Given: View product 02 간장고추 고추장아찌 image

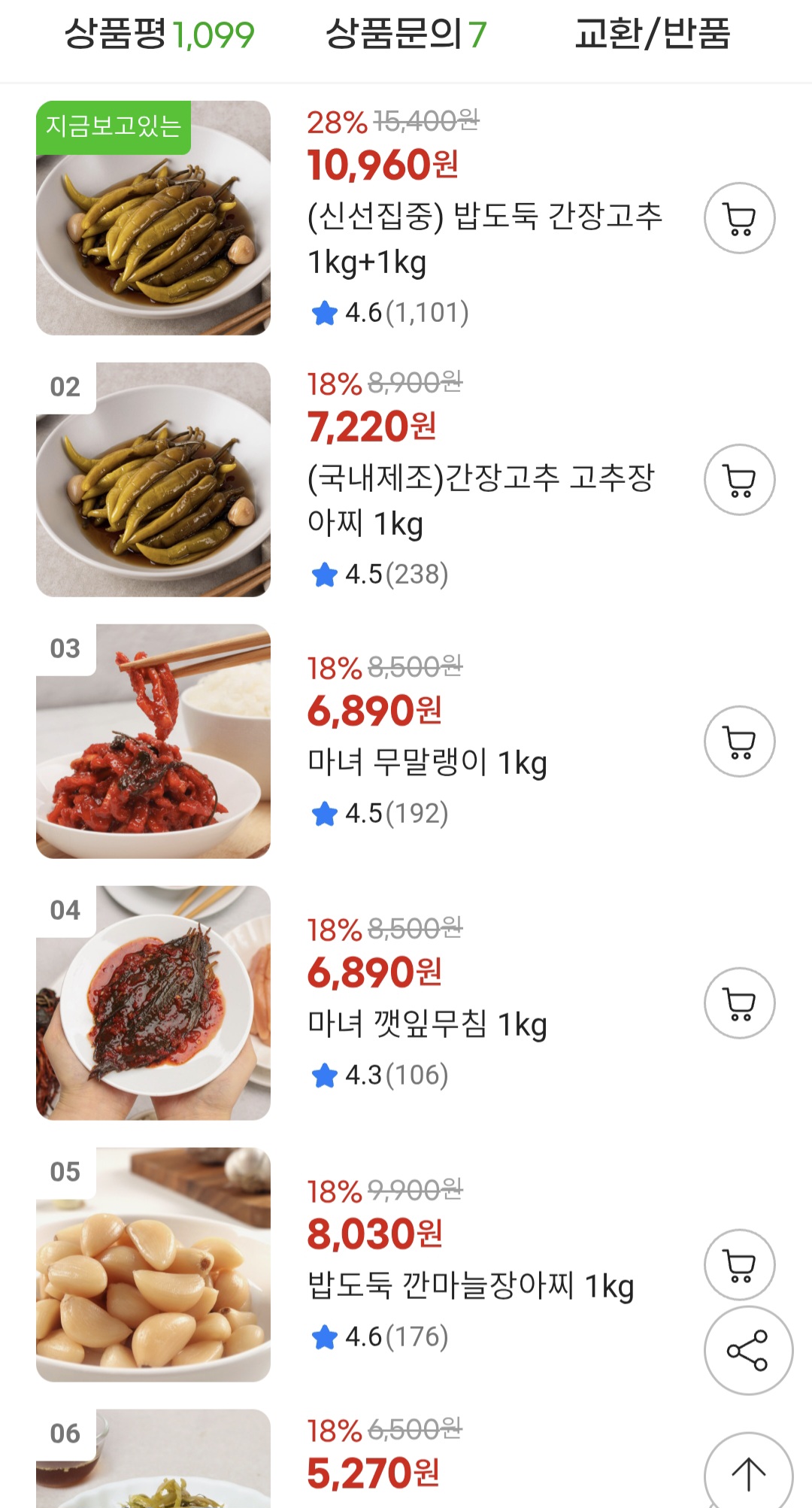Looking at the screenshot, I should [153, 480].
